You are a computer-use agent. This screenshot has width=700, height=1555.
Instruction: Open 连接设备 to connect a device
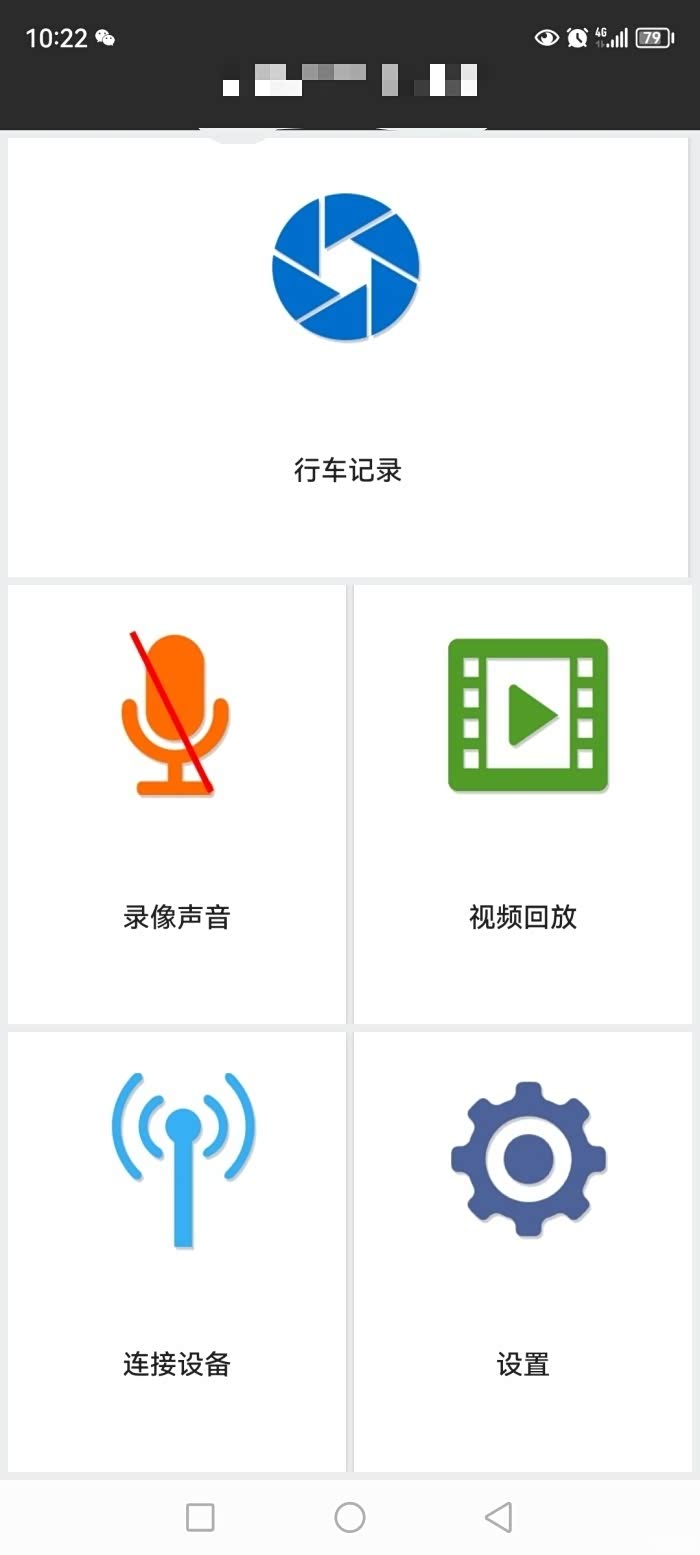(176, 1251)
